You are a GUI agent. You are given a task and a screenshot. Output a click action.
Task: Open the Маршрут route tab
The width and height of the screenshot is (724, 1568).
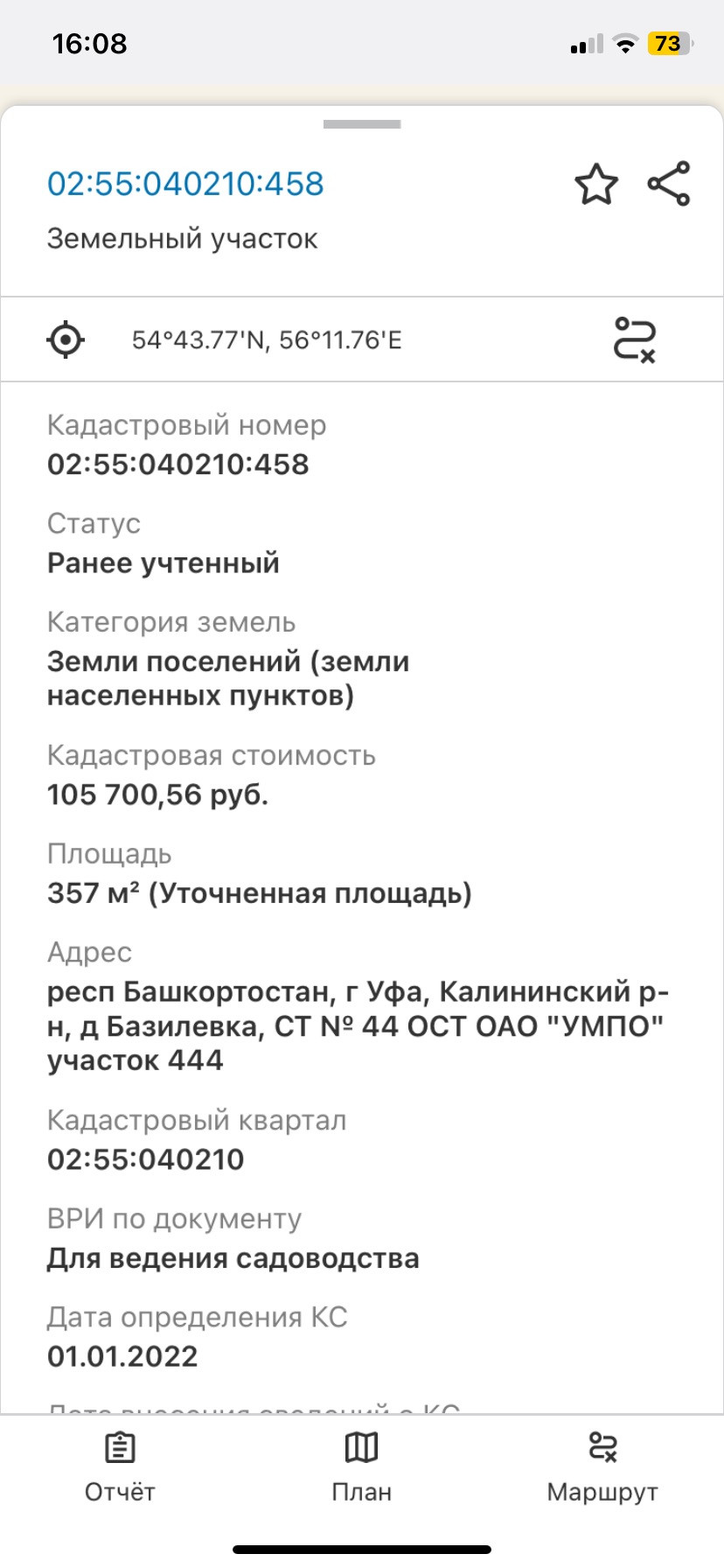click(602, 1467)
